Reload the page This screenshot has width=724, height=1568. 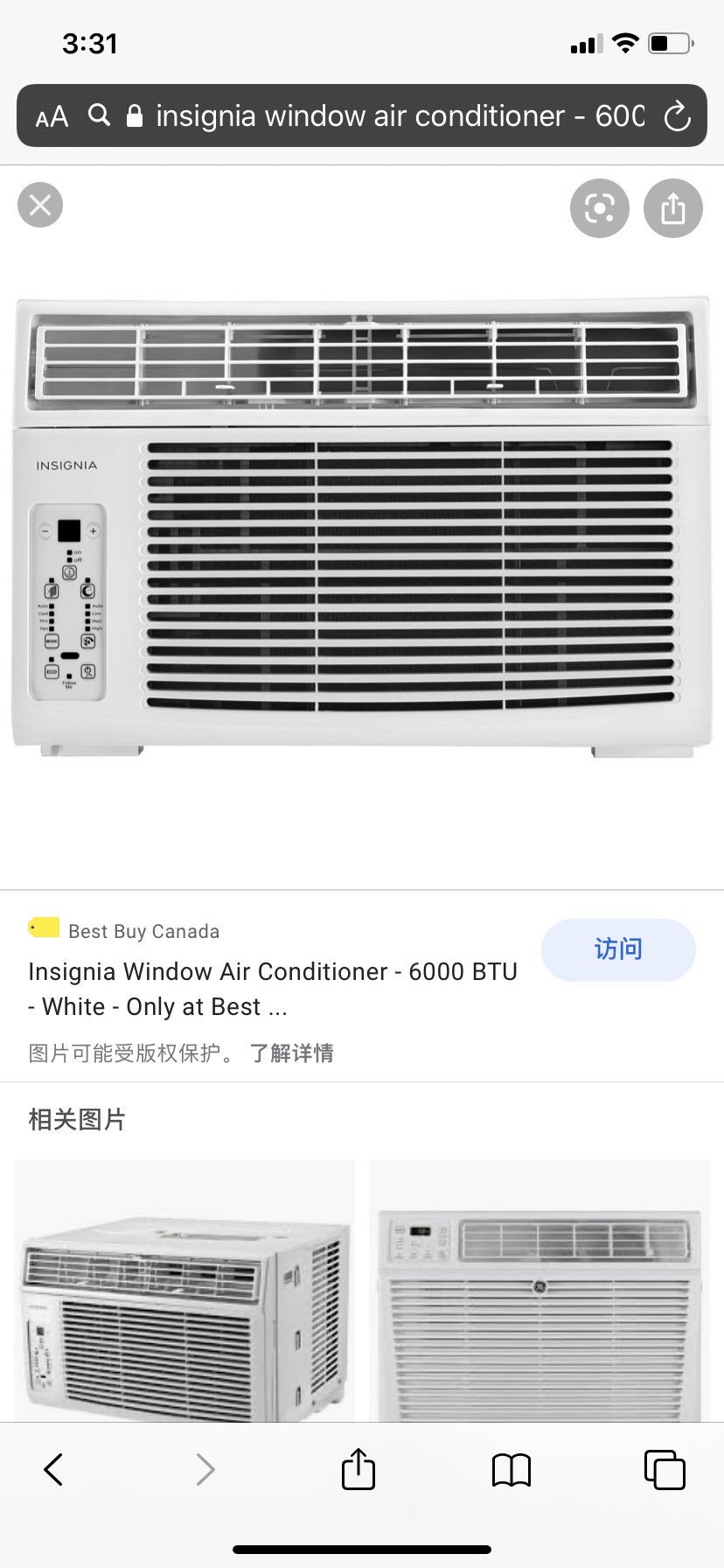(x=678, y=115)
